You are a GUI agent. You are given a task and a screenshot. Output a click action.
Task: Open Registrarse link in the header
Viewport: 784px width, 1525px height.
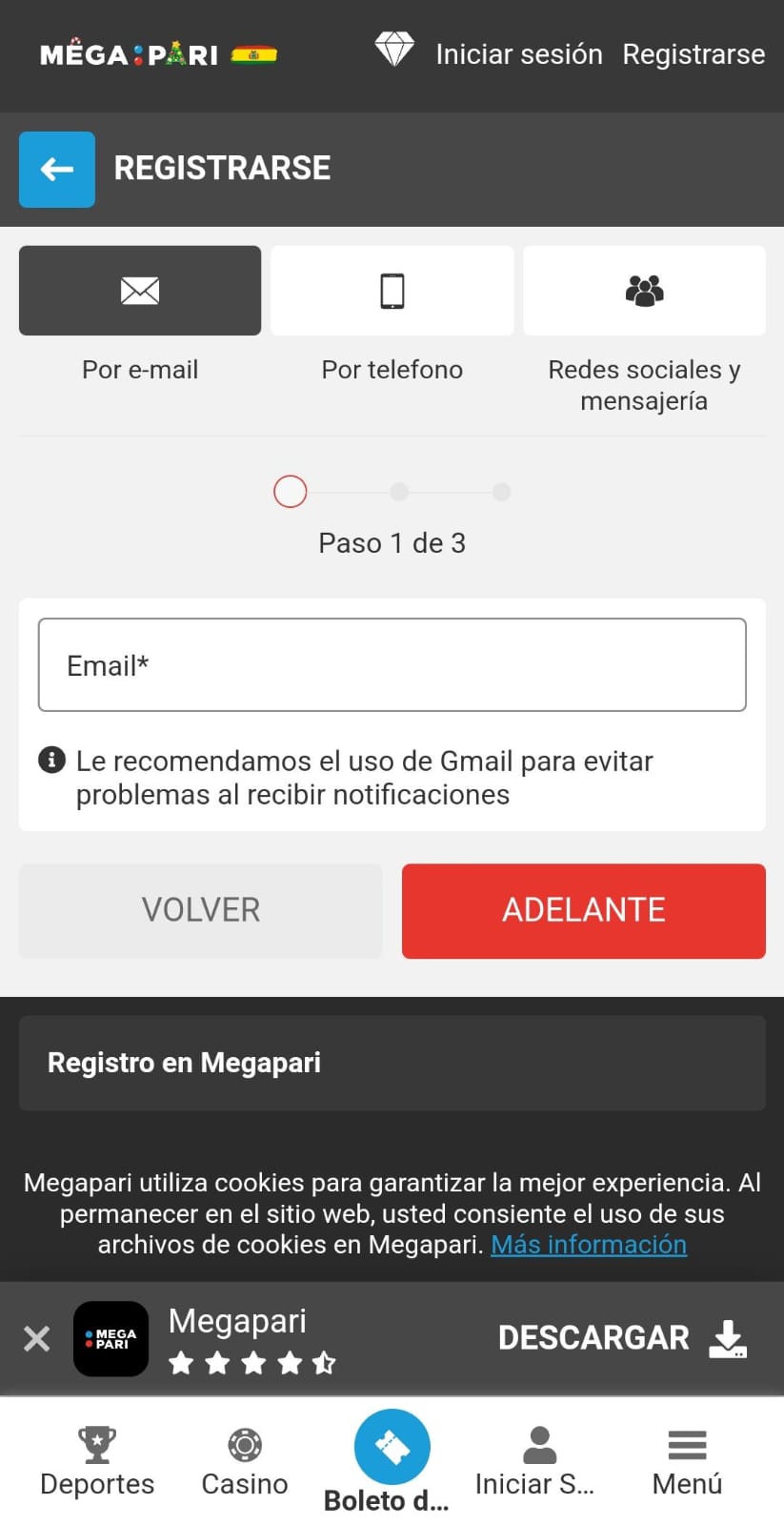[x=694, y=54]
